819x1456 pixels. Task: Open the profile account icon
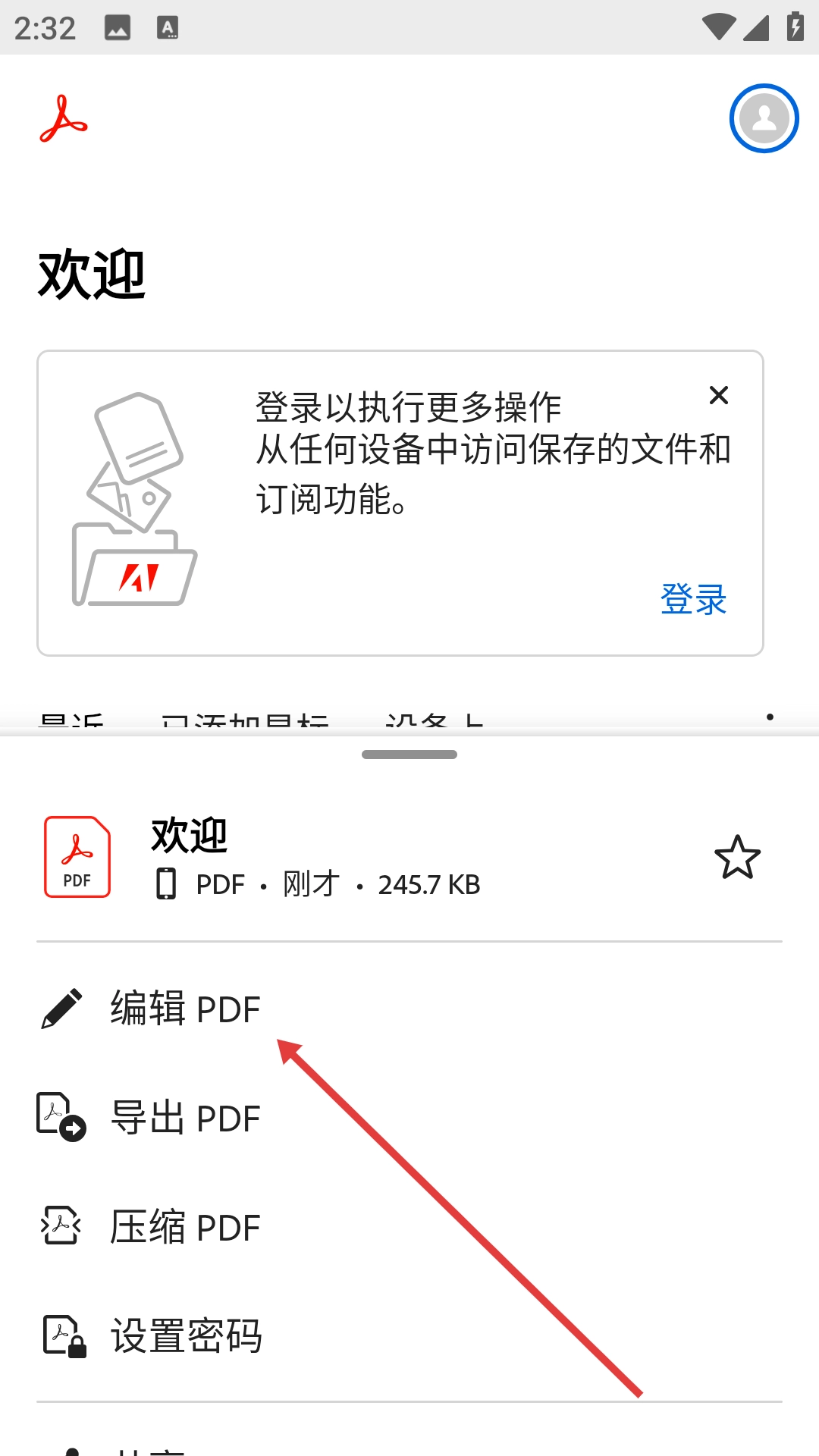tap(764, 118)
